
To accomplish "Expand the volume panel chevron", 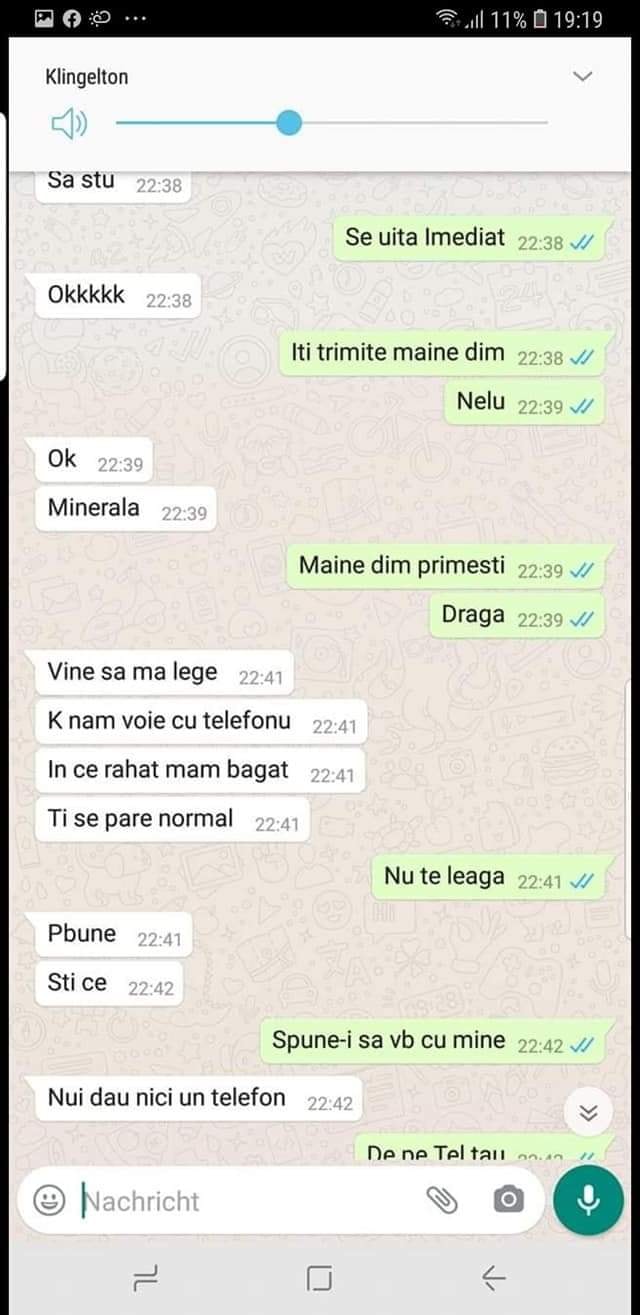I will click(x=582, y=77).
